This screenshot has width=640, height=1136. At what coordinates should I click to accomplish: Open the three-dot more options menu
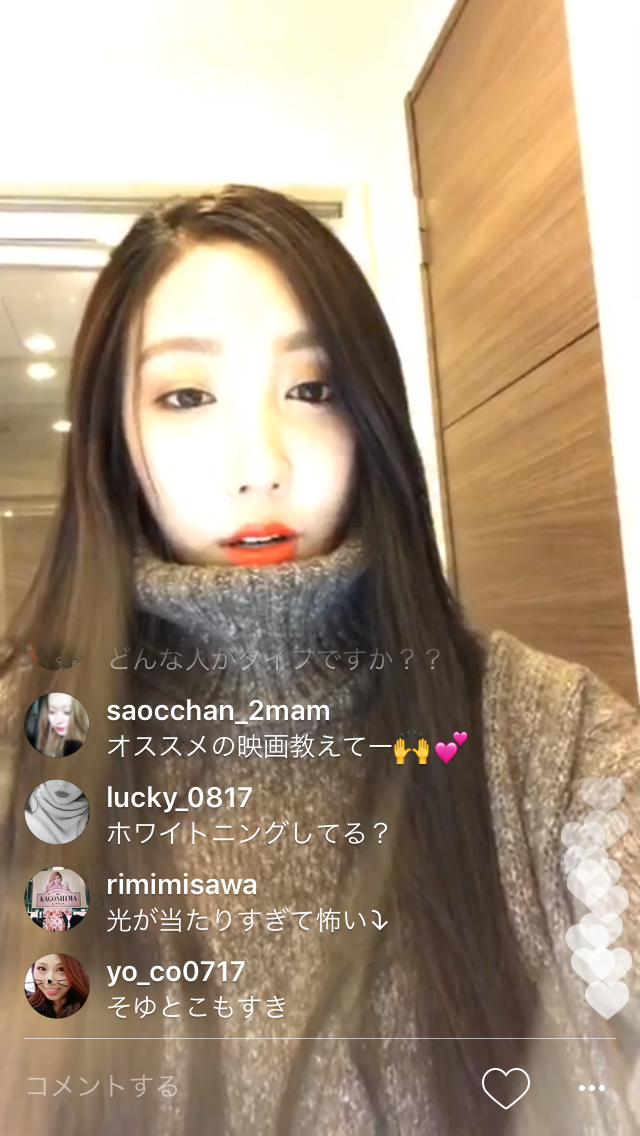pos(592,1088)
